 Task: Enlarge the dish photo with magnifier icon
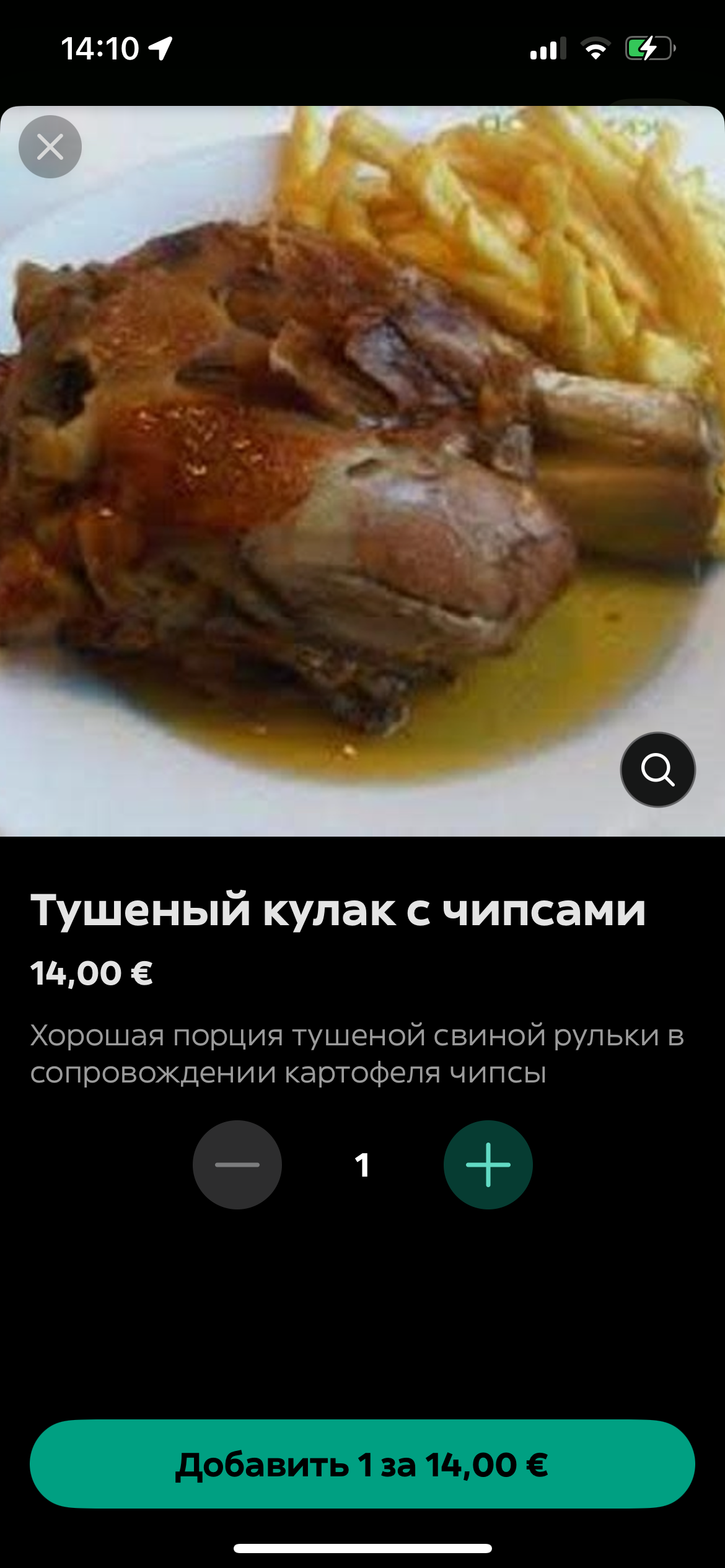(x=657, y=770)
